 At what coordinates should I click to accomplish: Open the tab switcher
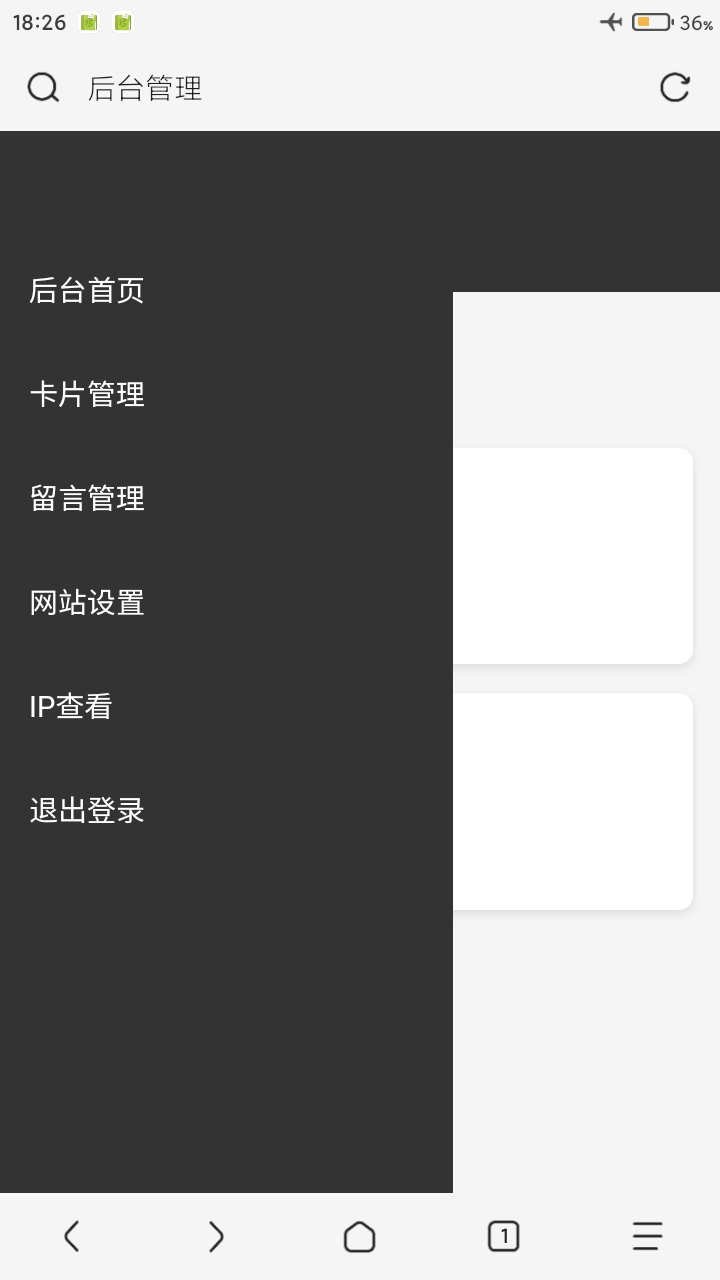pyautogui.click(x=504, y=1237)
